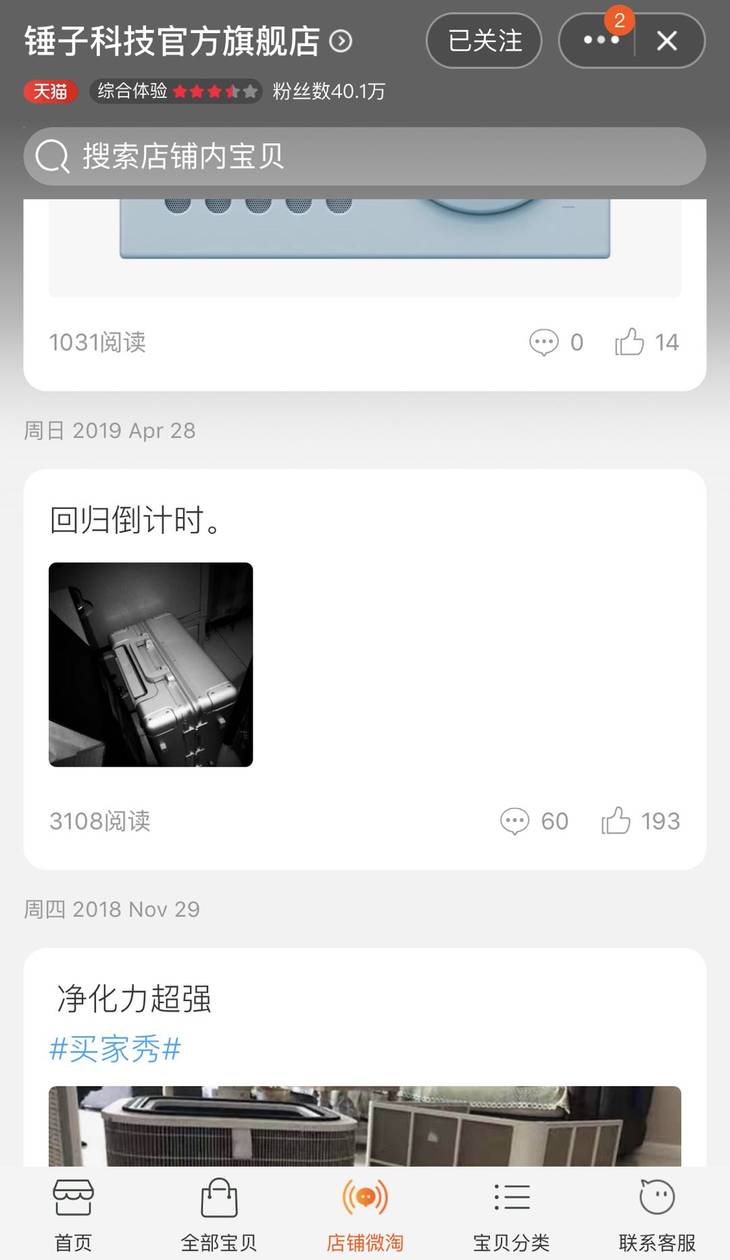Close the store mini program

click(x=667, y=41)
